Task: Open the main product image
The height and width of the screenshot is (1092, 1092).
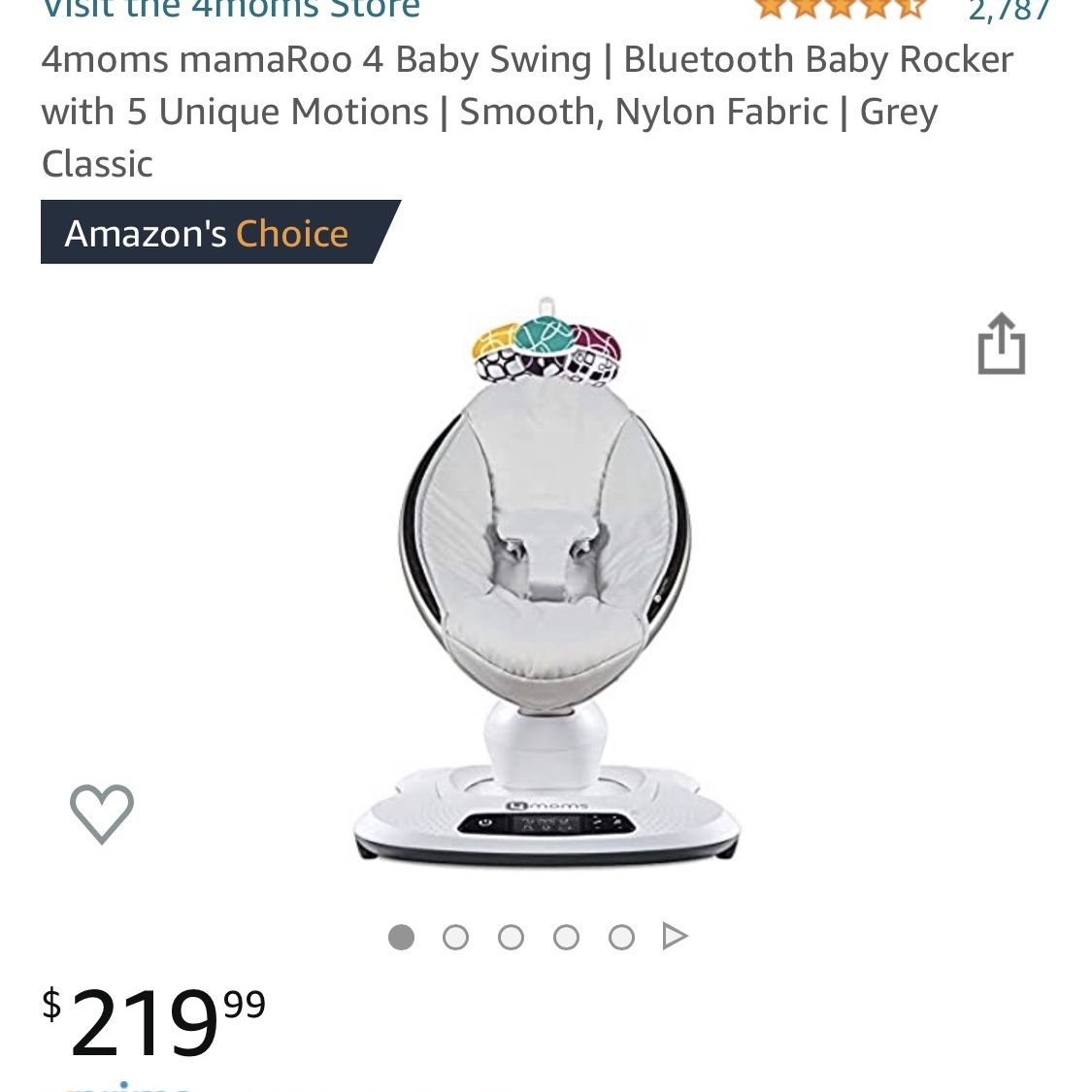Action: (546, 582)
